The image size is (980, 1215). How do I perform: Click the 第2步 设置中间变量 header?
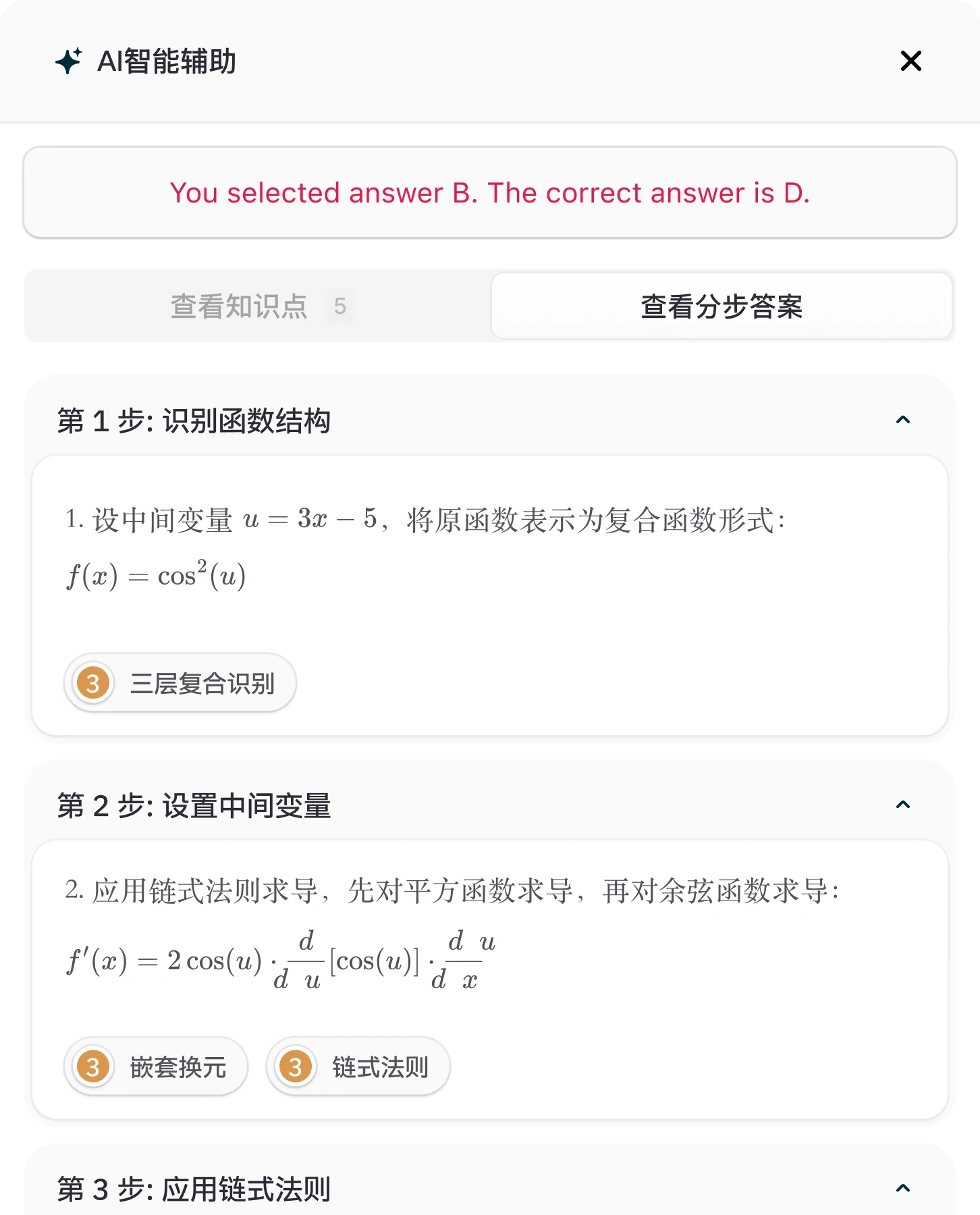194,805
